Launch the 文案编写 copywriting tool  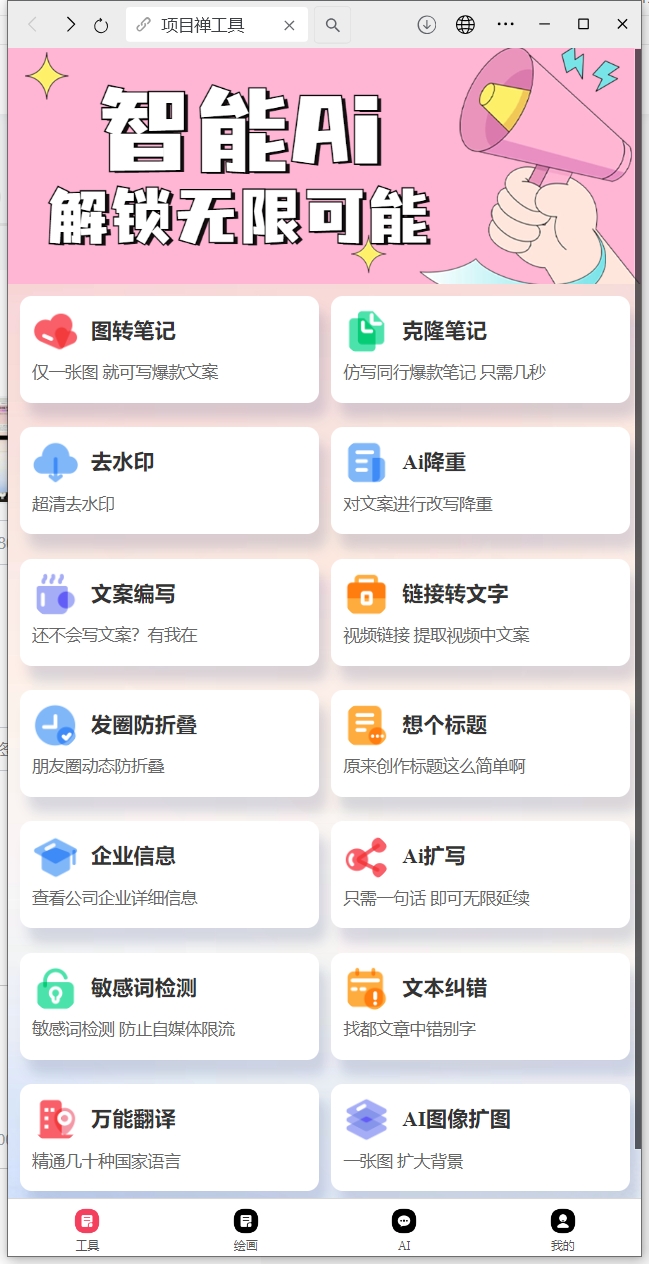[x=169, y=612]
